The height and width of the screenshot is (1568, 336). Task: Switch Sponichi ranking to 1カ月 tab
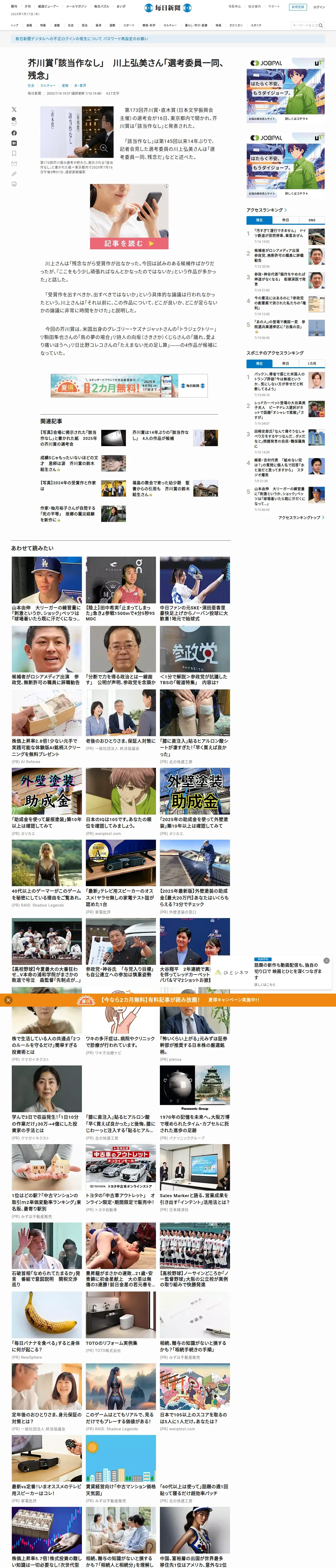tap(312, 364)
